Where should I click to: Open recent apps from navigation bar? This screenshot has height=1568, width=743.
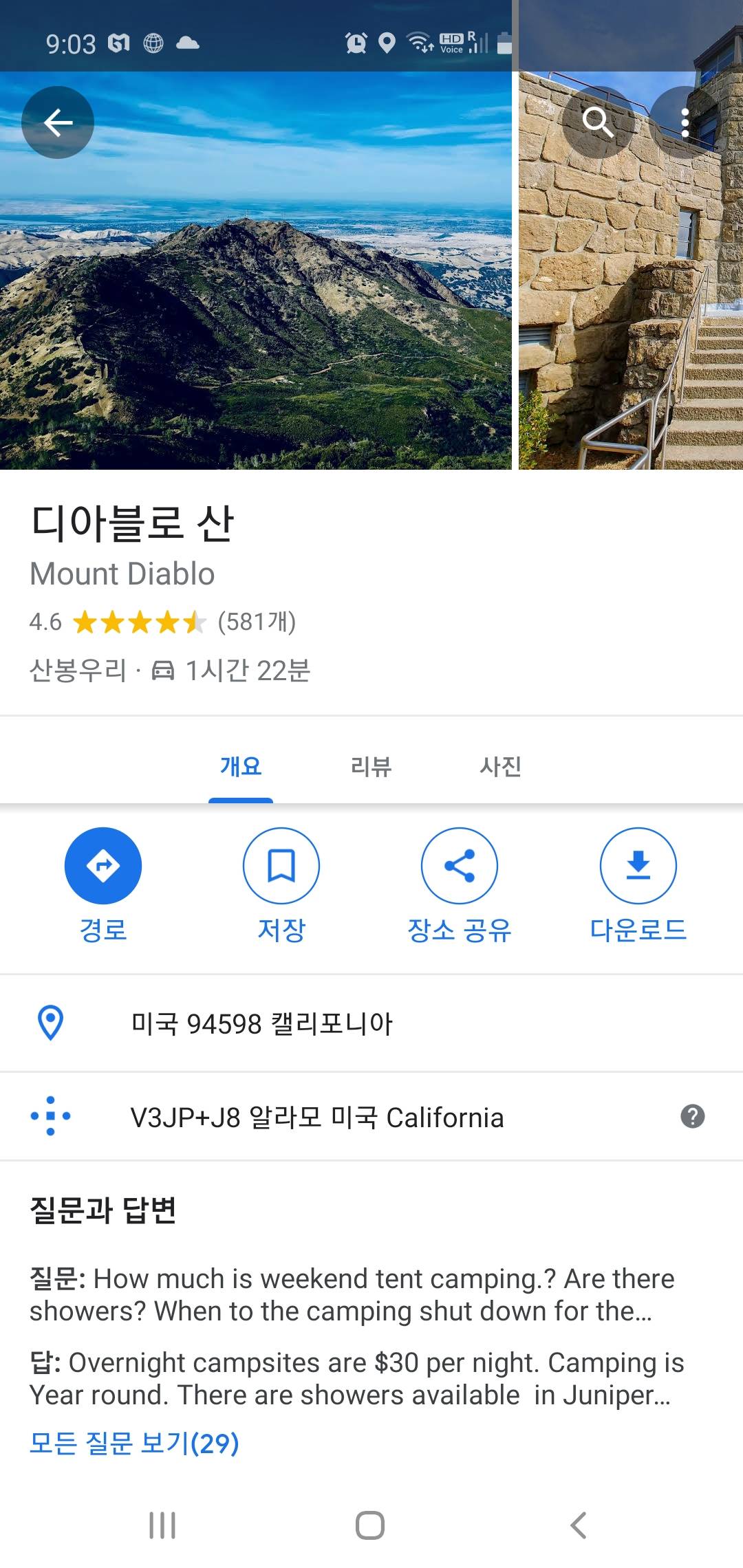[162, 1525]
